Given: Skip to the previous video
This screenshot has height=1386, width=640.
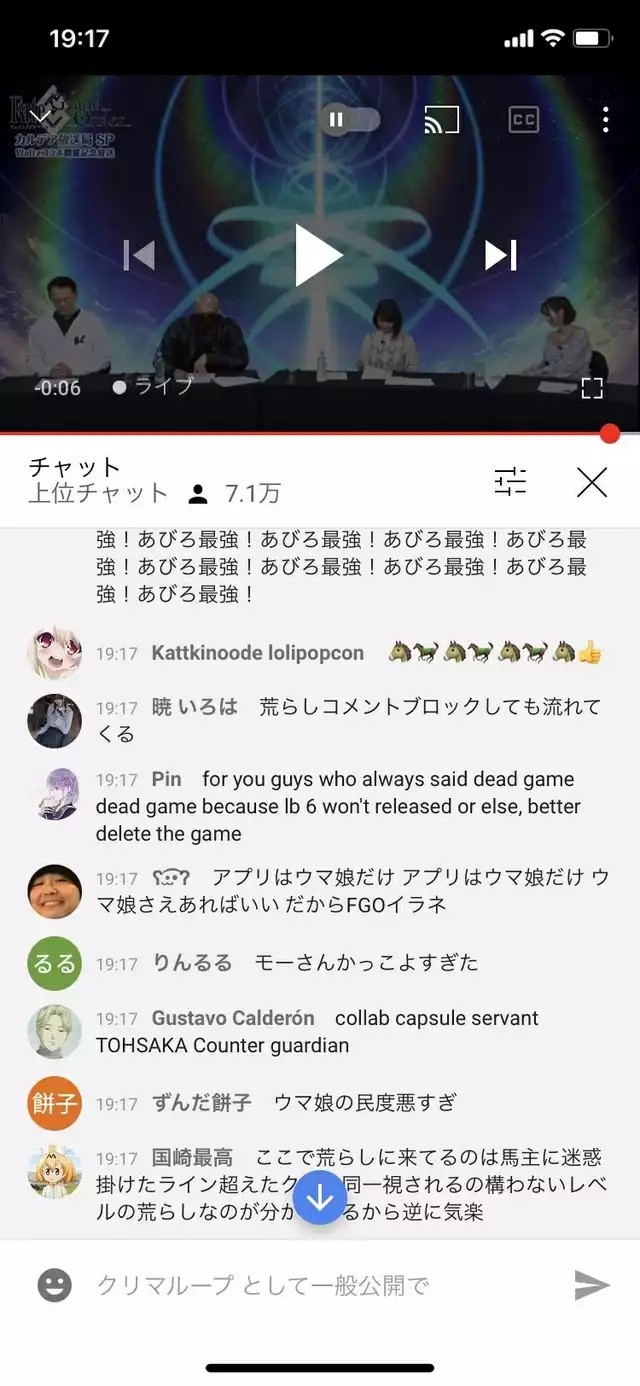Looking at the screenshot, I should tap(139, 256).
